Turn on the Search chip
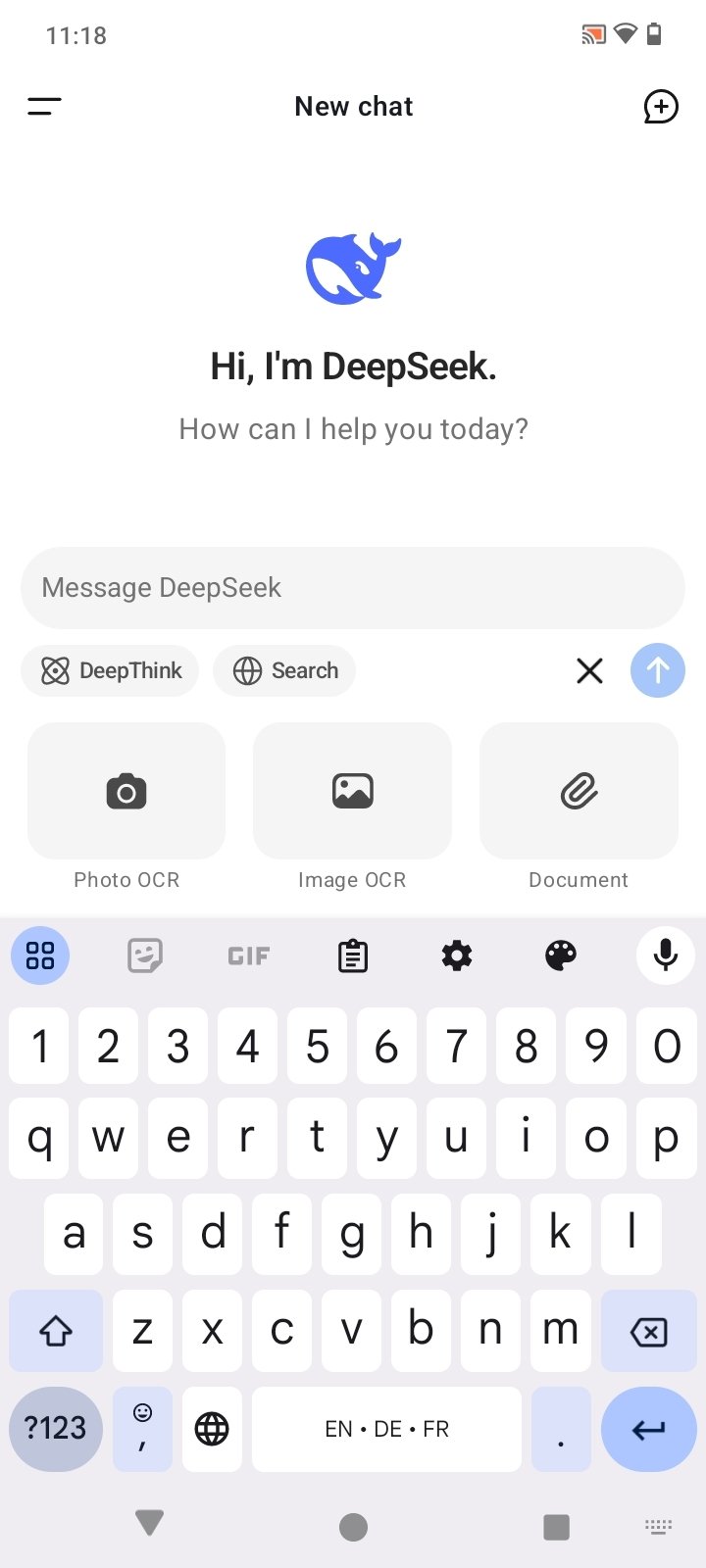The image size is (706, 1568). tap(284, 670)
